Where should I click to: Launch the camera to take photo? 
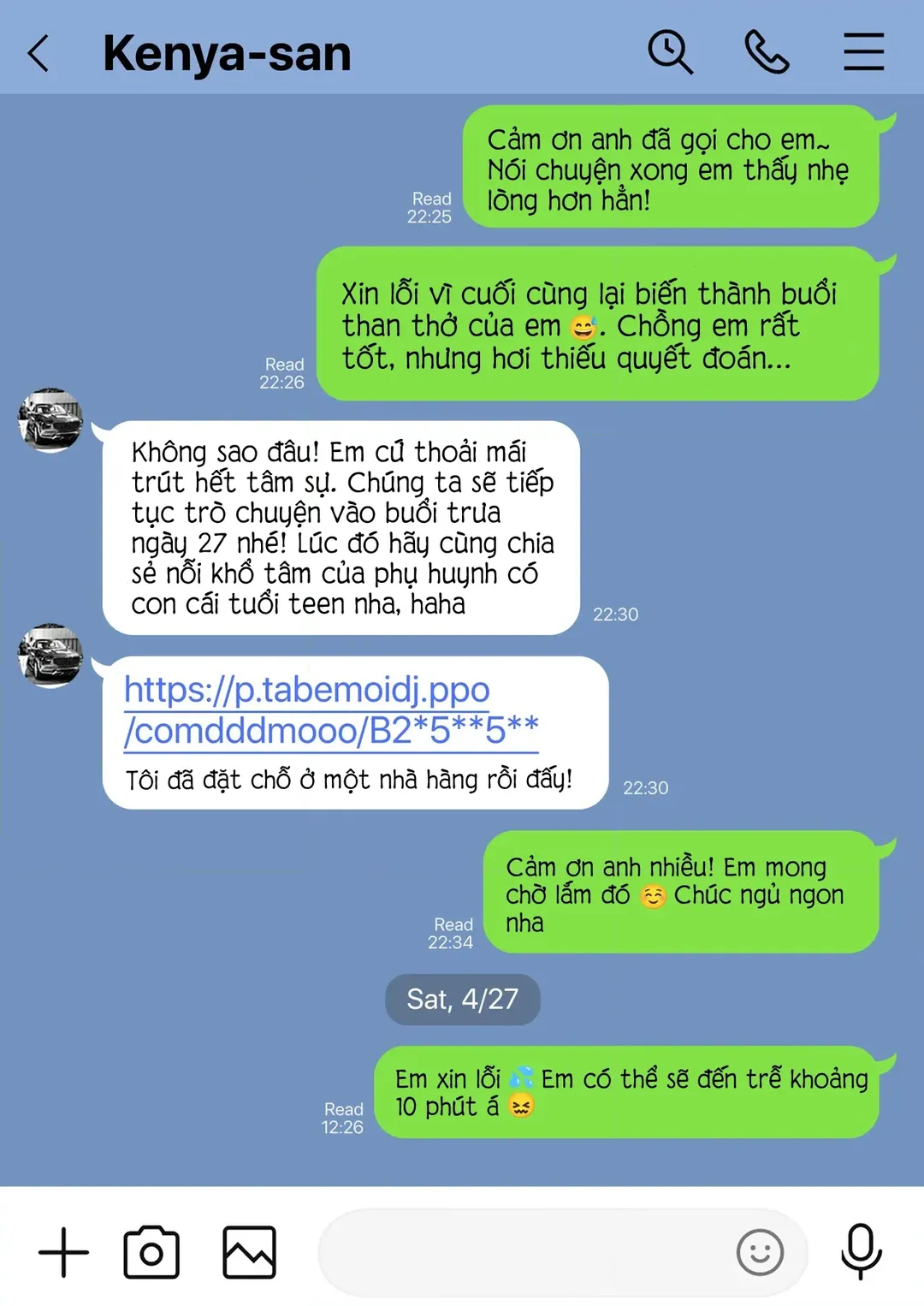(151, 1252)
